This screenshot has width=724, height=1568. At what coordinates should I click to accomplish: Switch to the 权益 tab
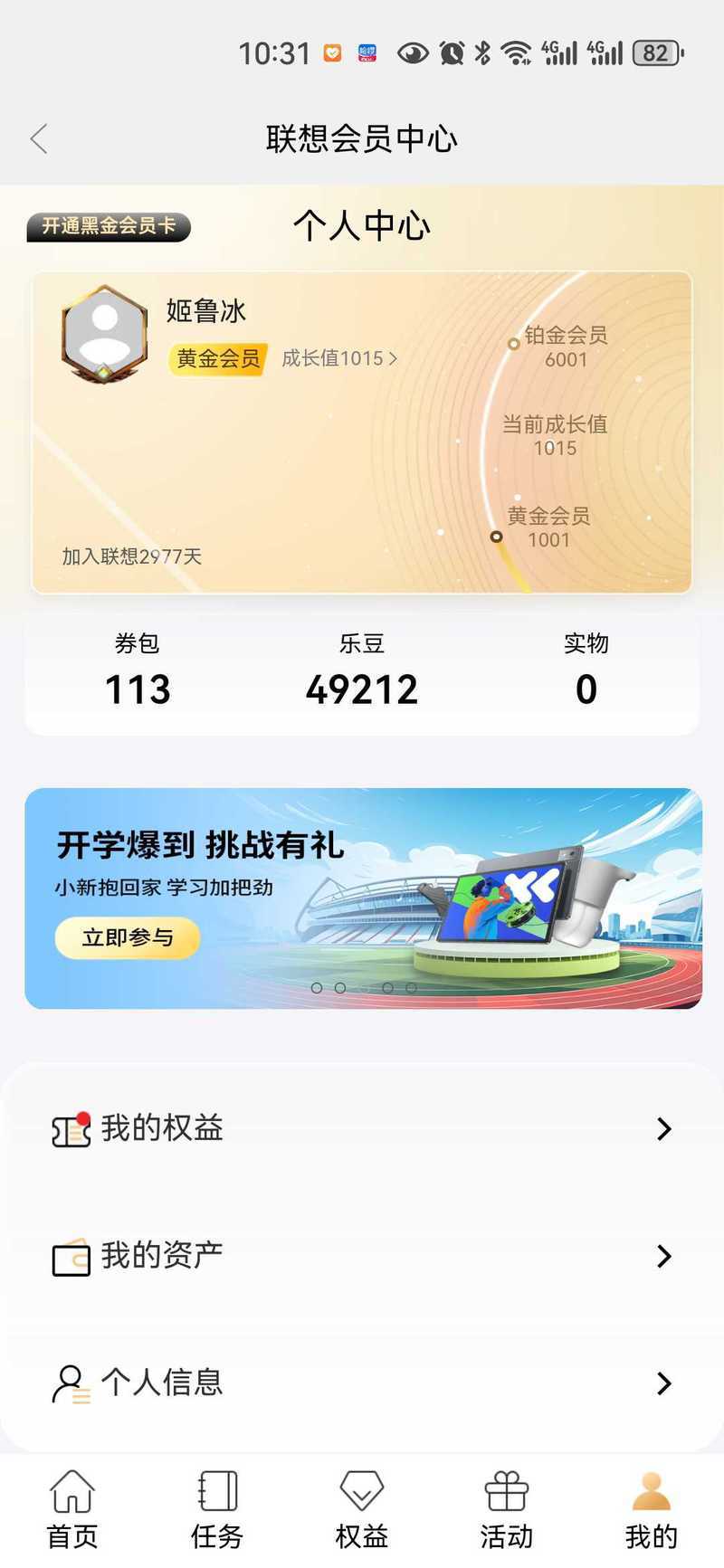(x=362, y=1509)
